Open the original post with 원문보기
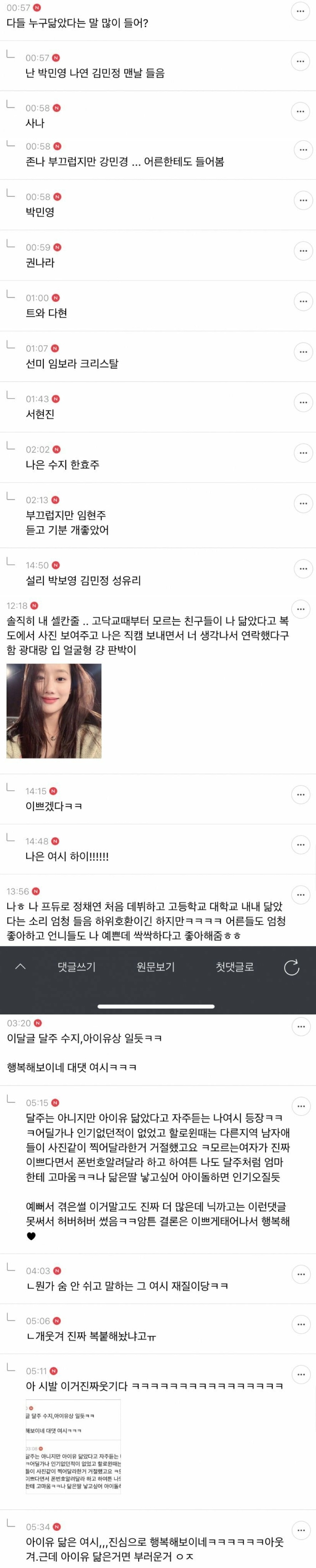Image resolution: width=316 pixels, height=1568 pixels. point(155,967)
